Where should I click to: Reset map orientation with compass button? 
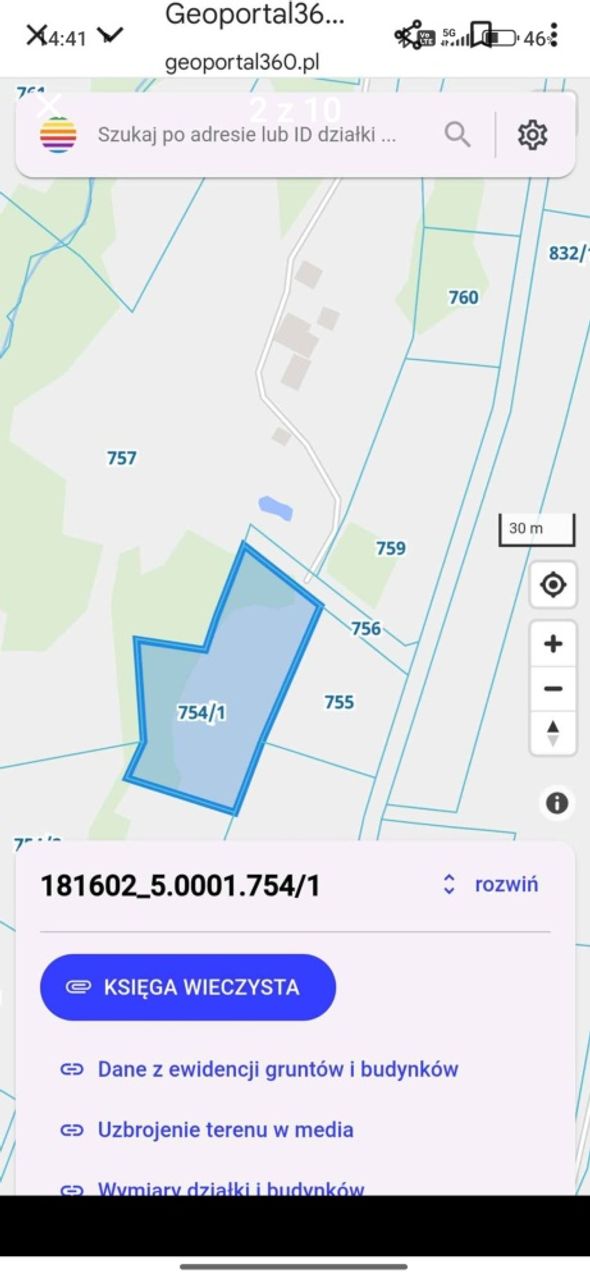[x=553, y=733]
